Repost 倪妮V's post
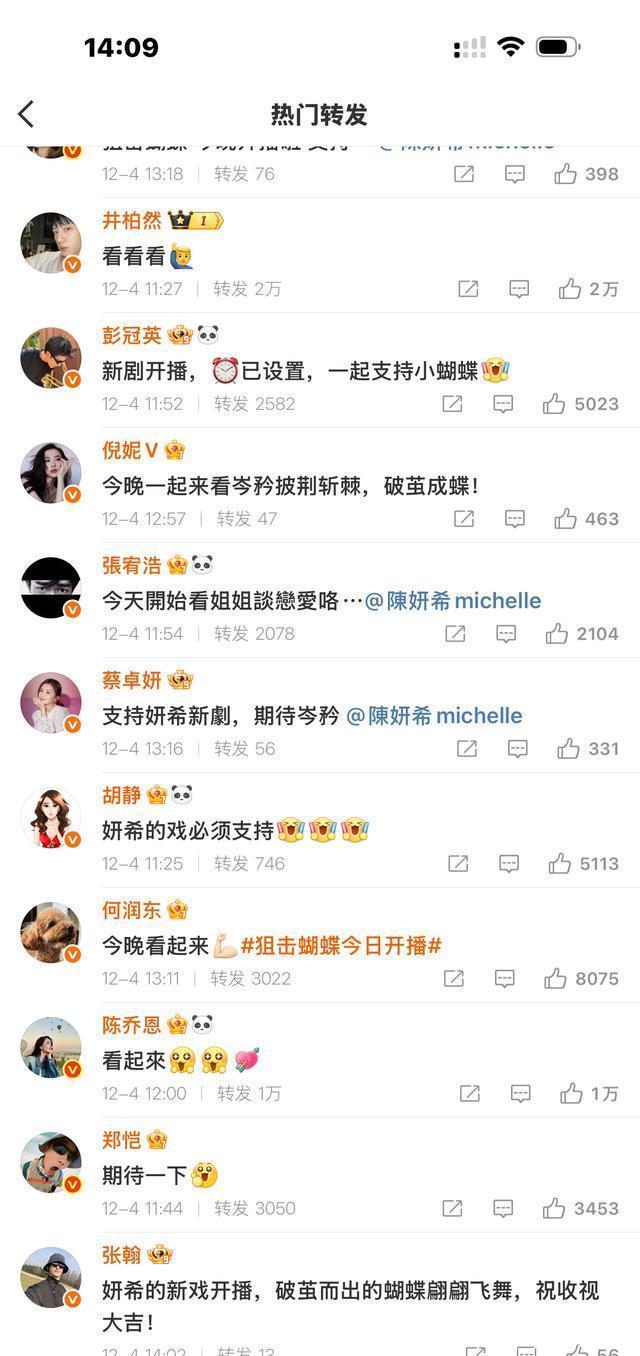This screenshot has height=1356, width=640. coord(464,519)
